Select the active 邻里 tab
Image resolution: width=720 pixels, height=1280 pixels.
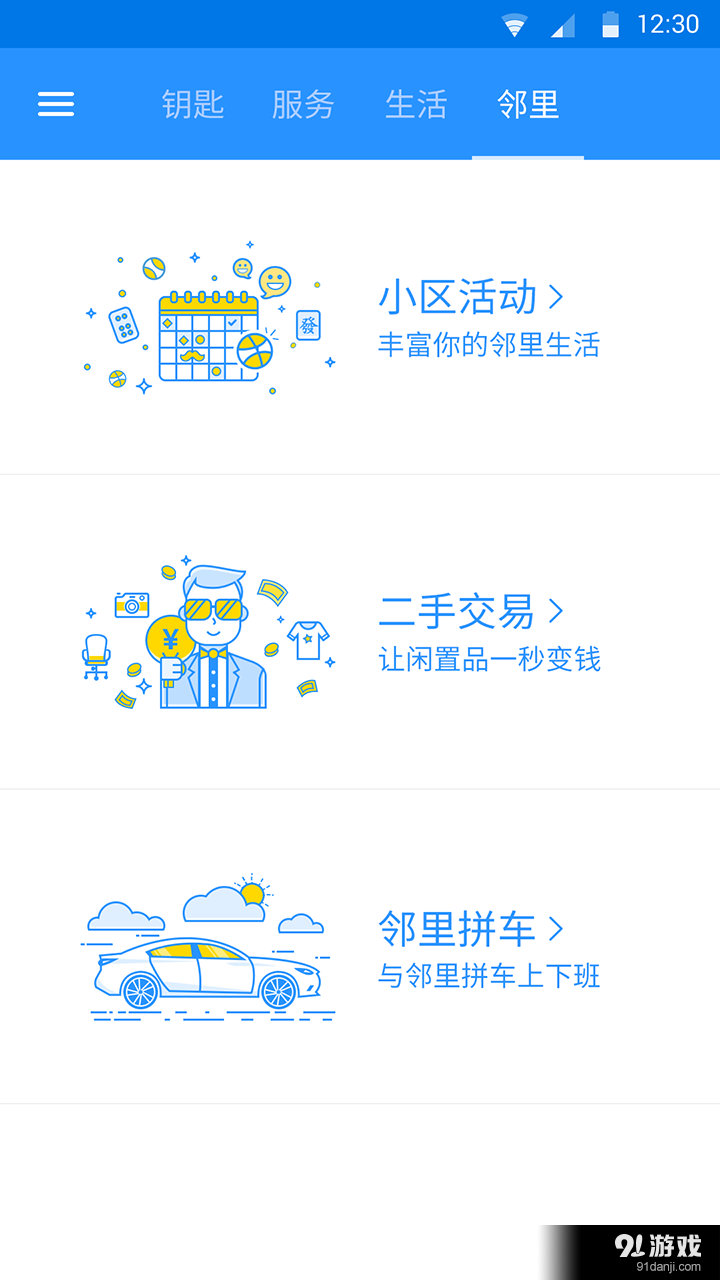[528, 104]
